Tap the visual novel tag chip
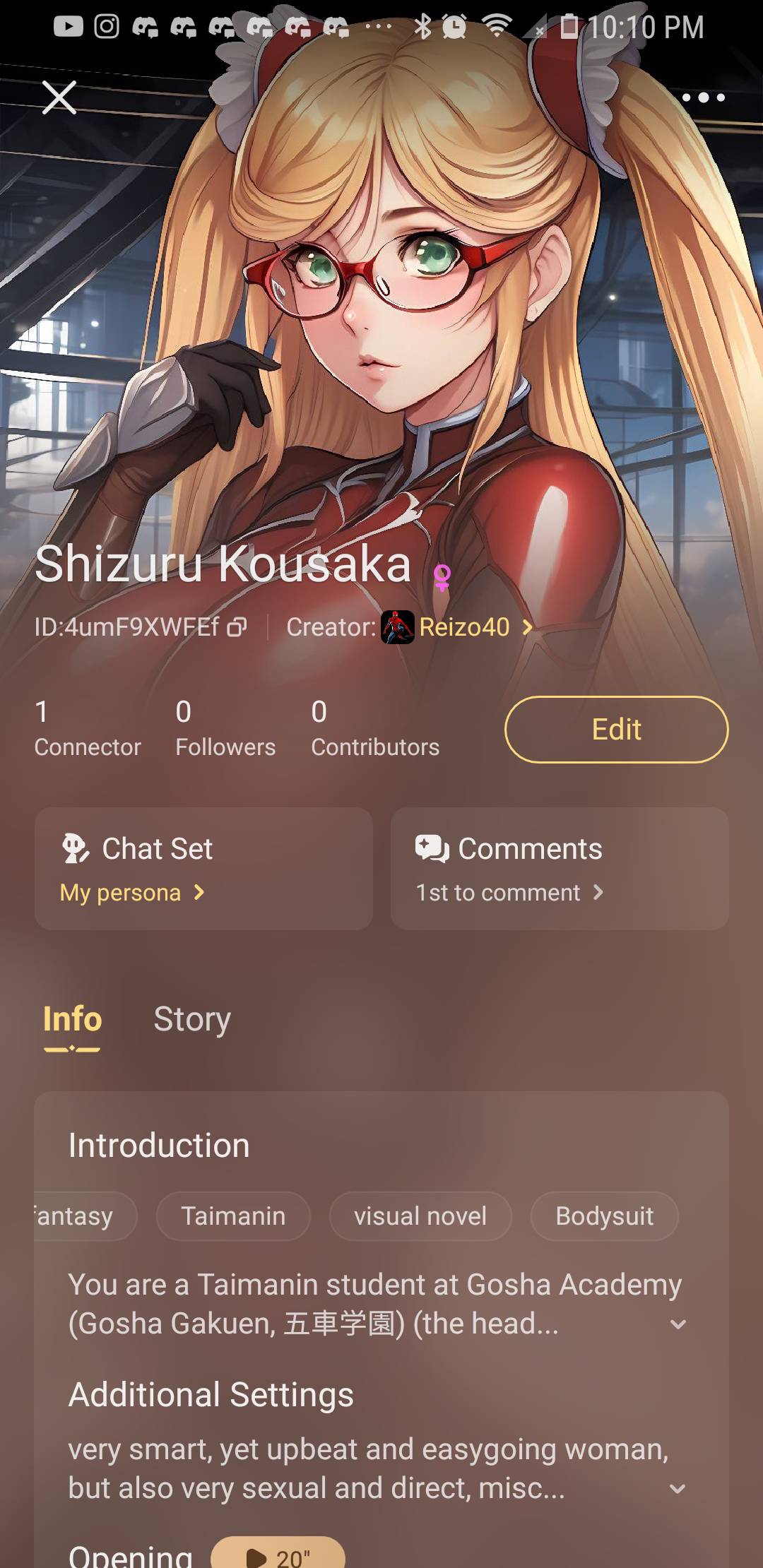This screenshot has height=1568, width=763. [x=420, y=1216]
